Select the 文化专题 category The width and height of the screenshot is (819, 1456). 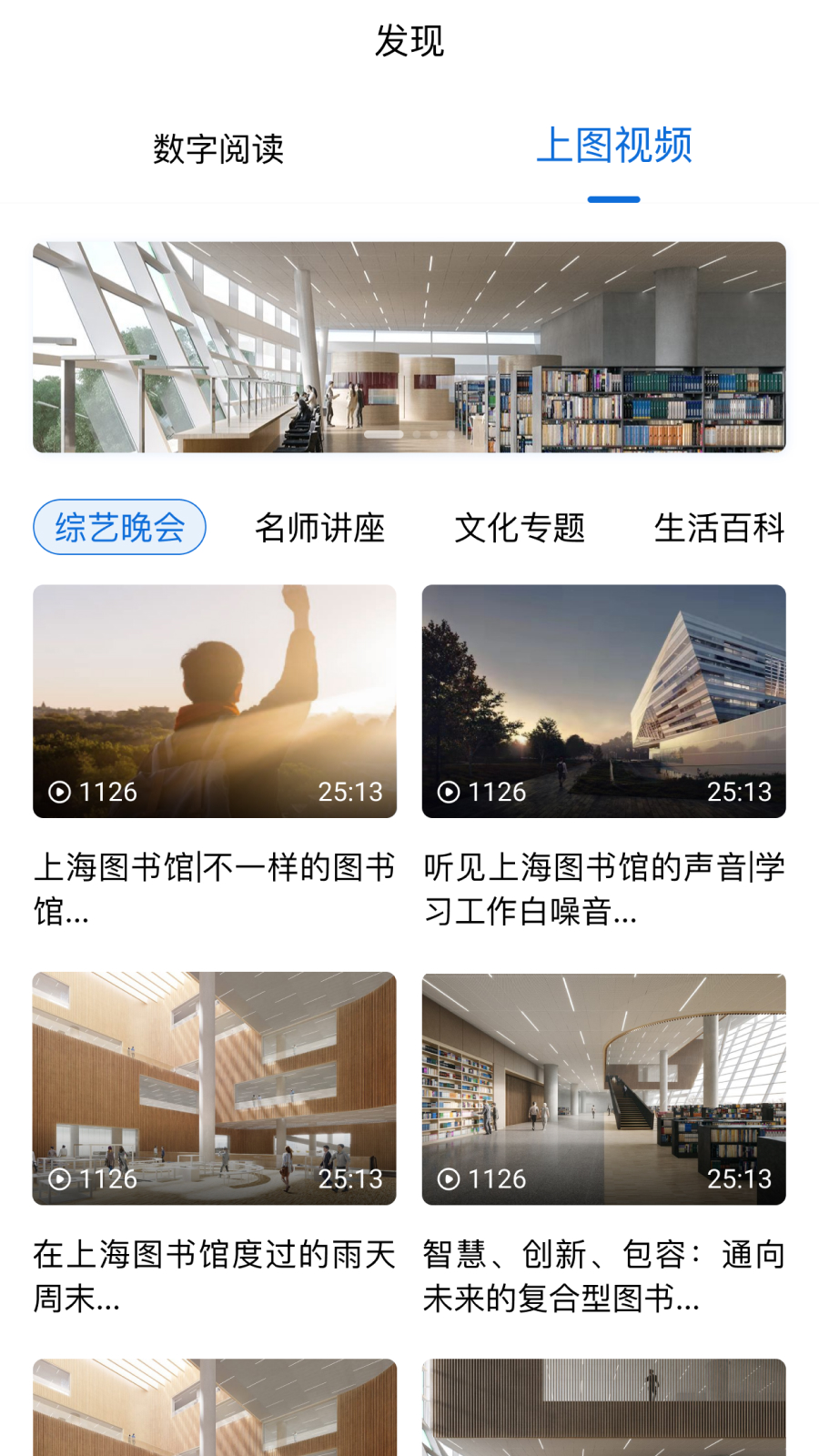(x=521, y=526)
